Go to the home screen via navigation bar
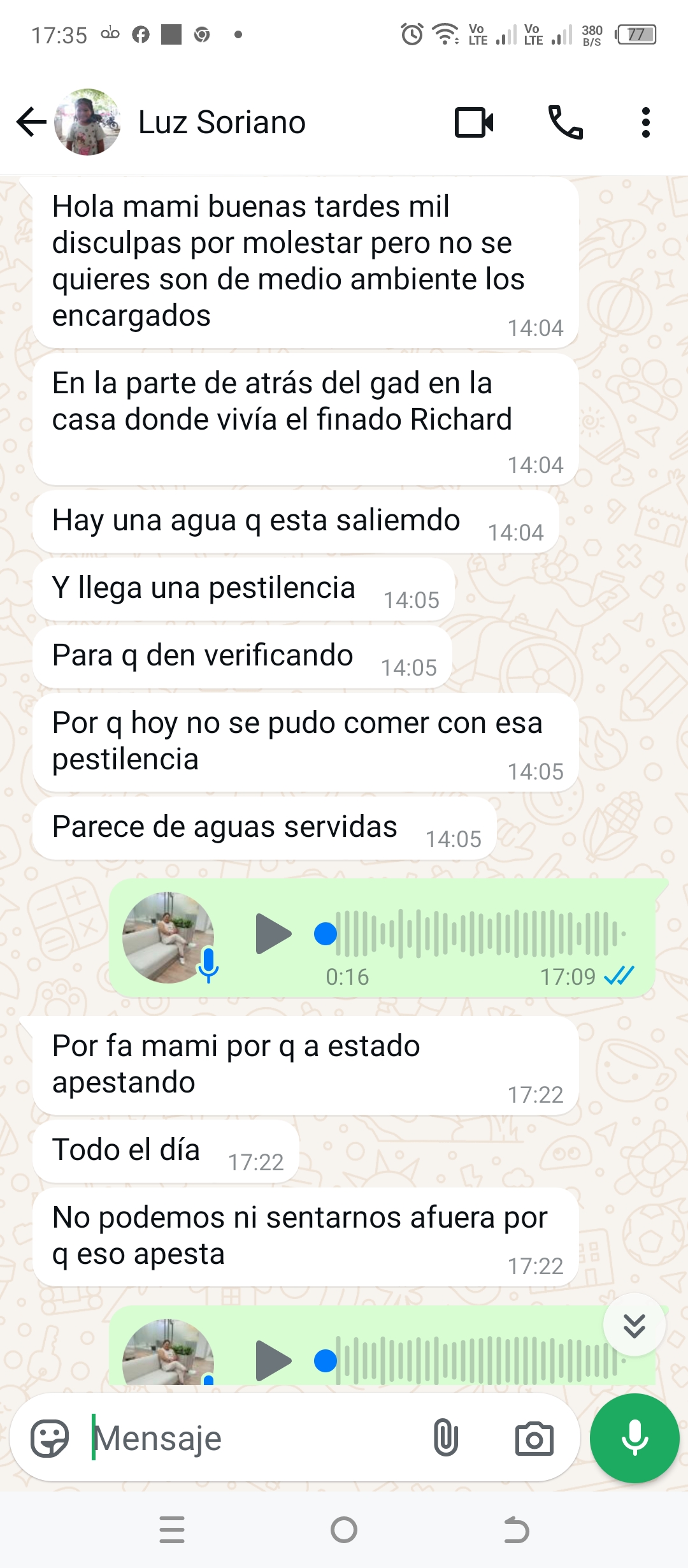The image size is (688, 1568). click(344, 1530)
